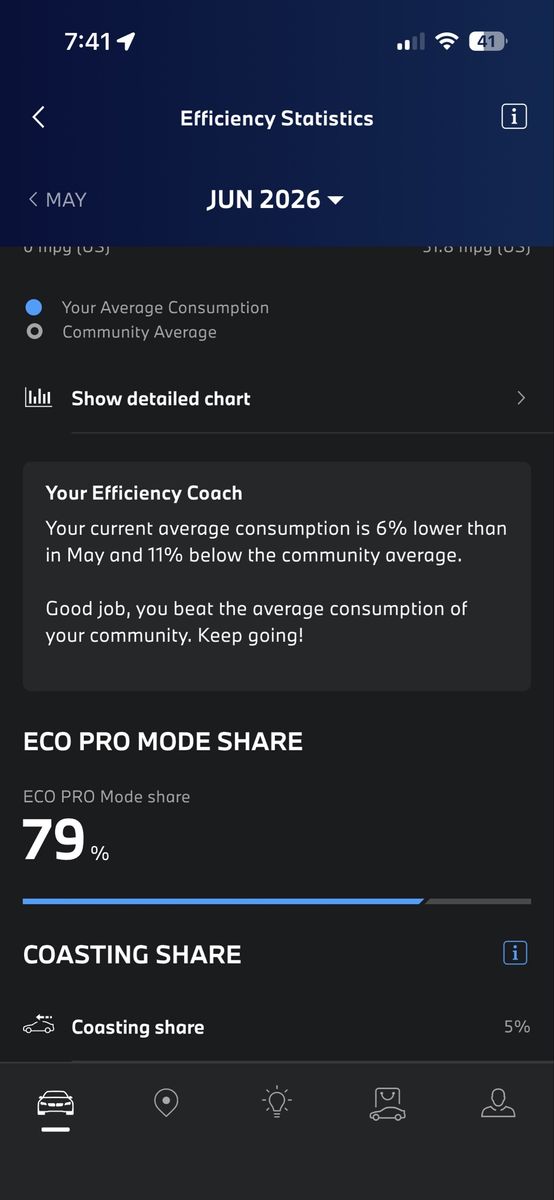
Task: Switch to the vehicle tab
Action: pos(55,1105)
